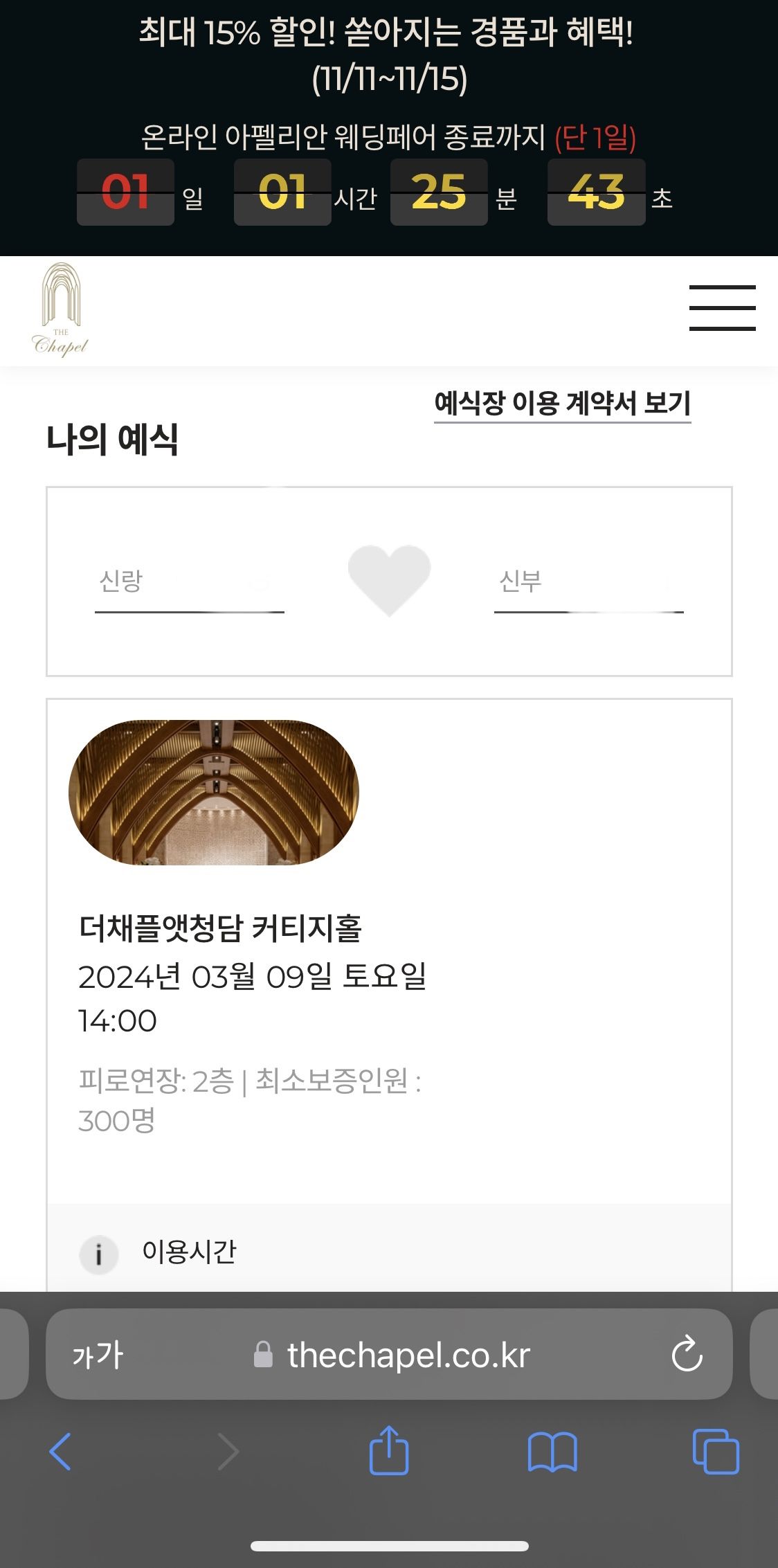Screen dimensions: 778x1568
Task: Open Safari bookmarks
Action: [x=552, y=1452]
